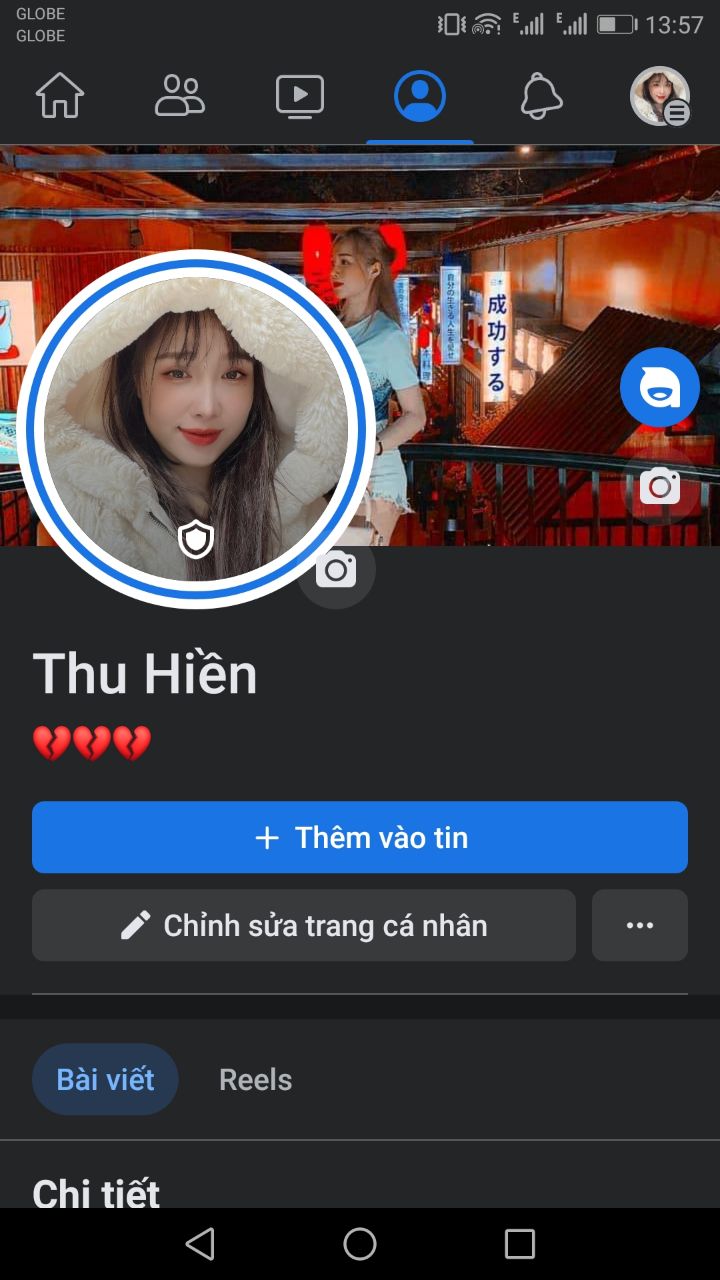
Task: Tap the blue avatar creation button
Action: [x=660, y=387]
